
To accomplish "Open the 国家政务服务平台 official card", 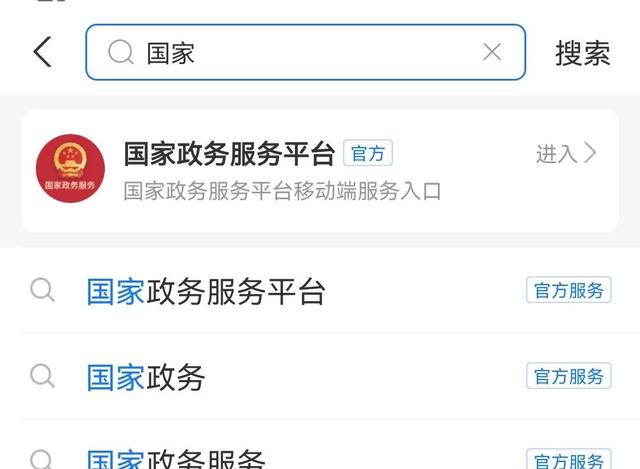I will (320, 170).
